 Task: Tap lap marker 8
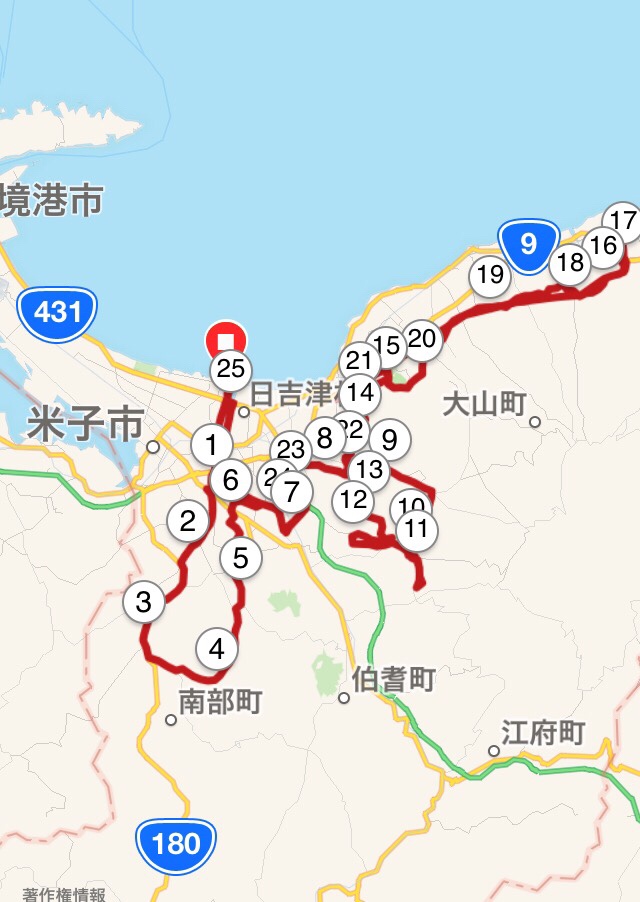point(324,437)
